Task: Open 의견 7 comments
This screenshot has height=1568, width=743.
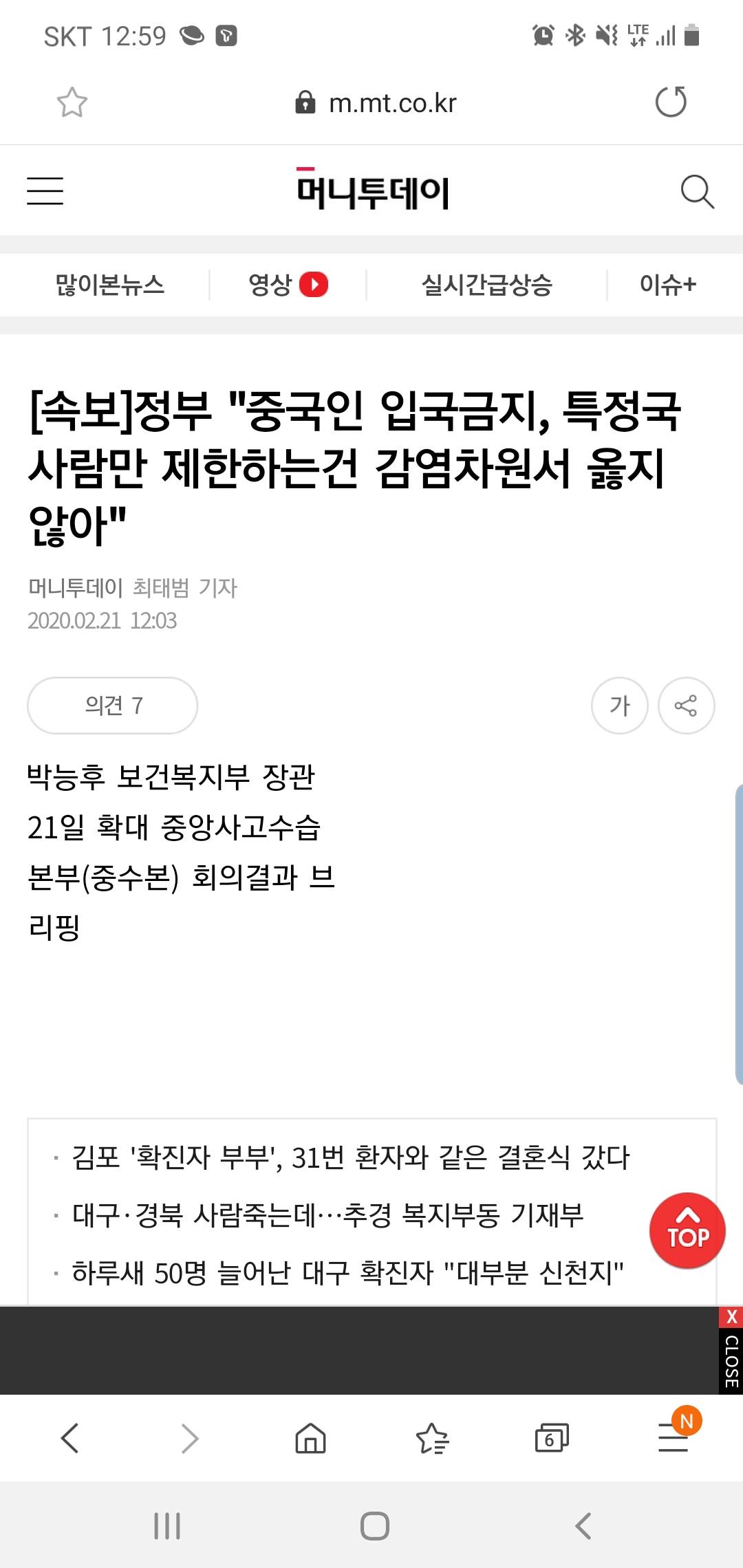Action: (x=113, y=706)
